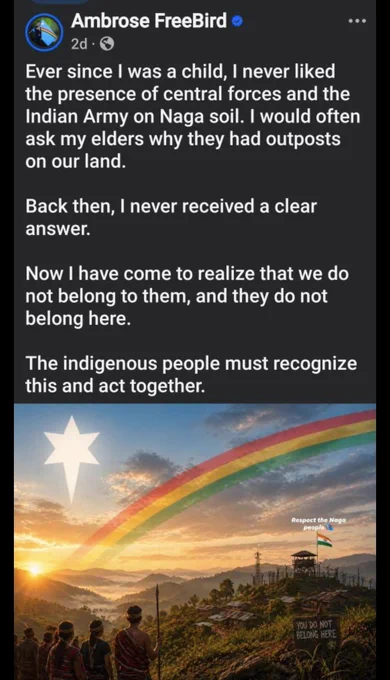View the post's attached sunset image
The width and height of the screenshot is (390, 680).
click(195, 541)
